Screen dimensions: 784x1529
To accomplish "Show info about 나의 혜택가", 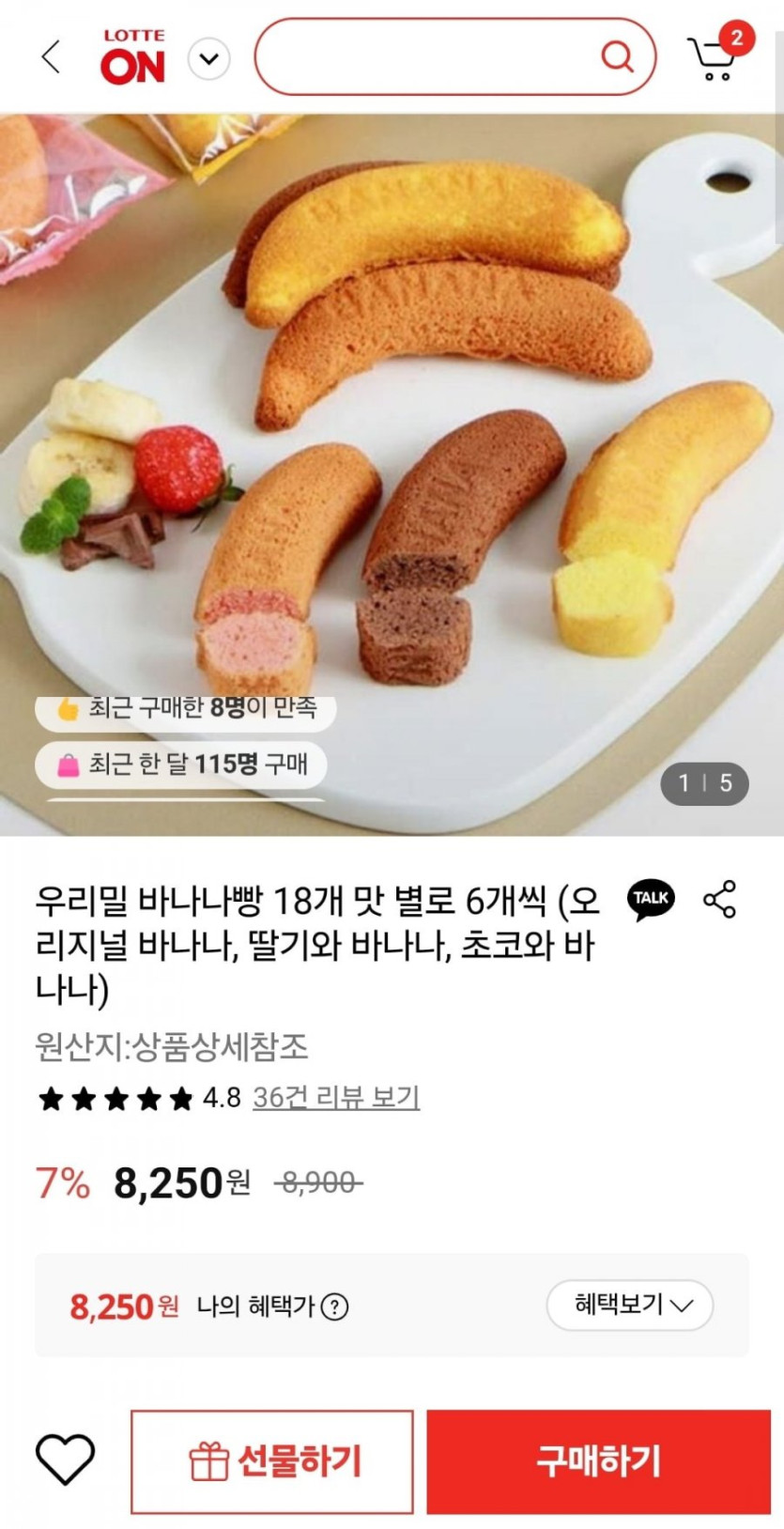I will point(335,1306).
